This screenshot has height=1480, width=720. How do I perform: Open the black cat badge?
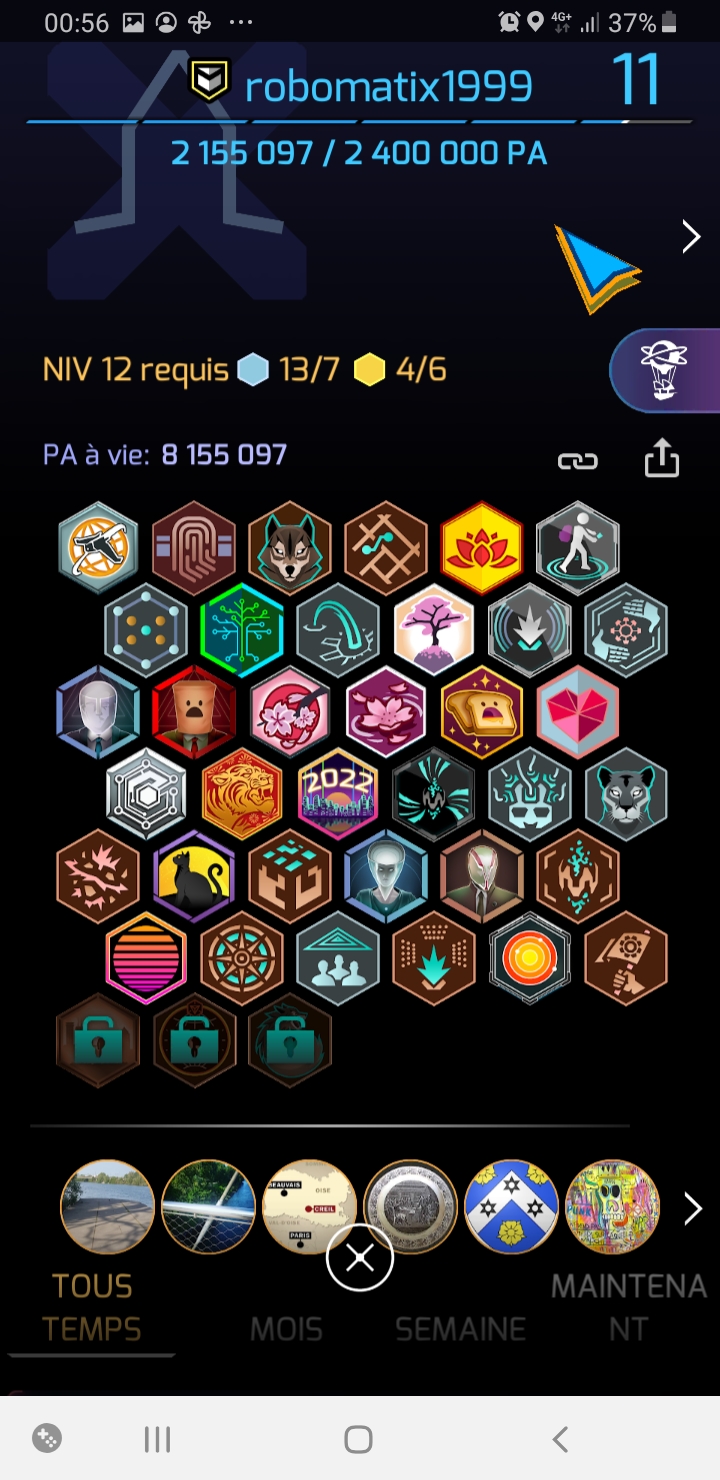pos(195,876)
